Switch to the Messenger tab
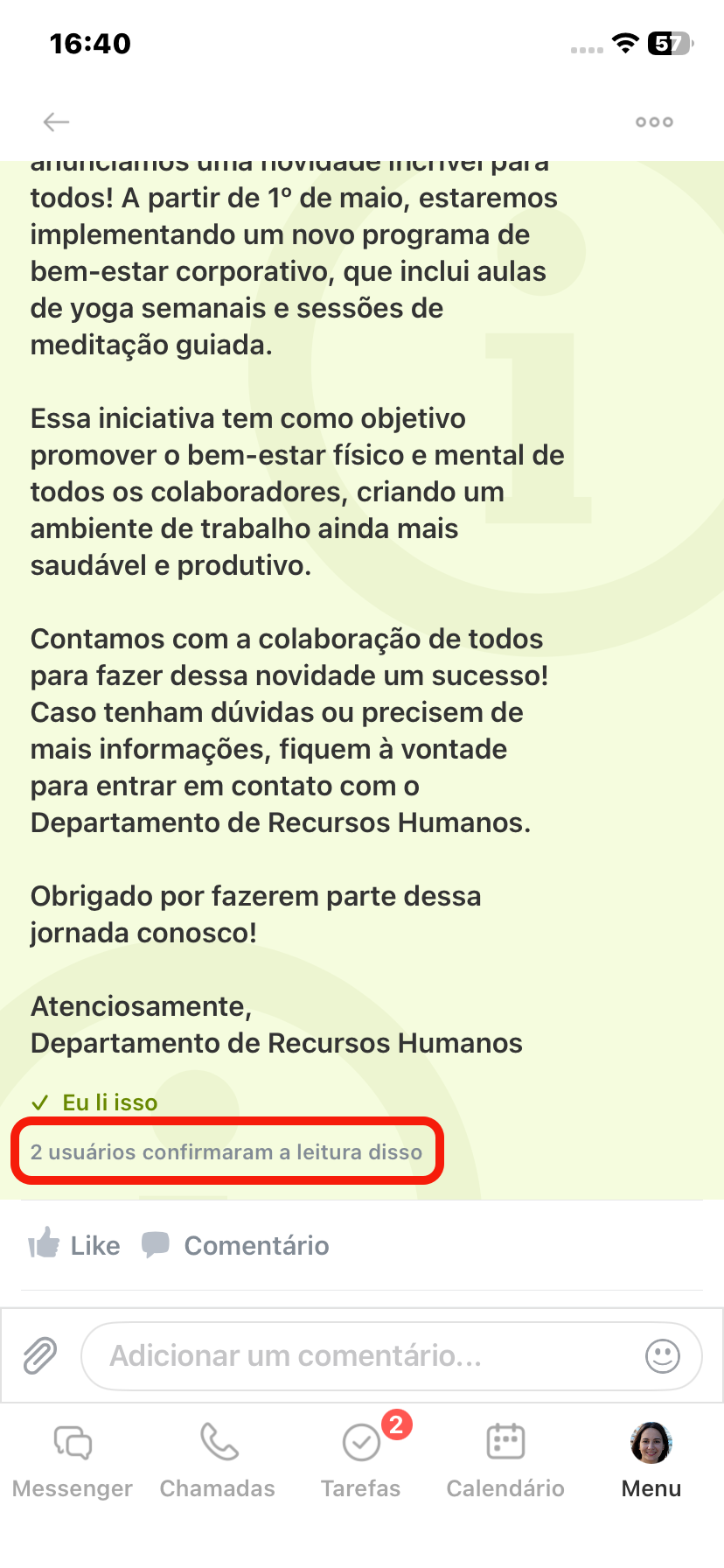 (x=73, y=1458)
